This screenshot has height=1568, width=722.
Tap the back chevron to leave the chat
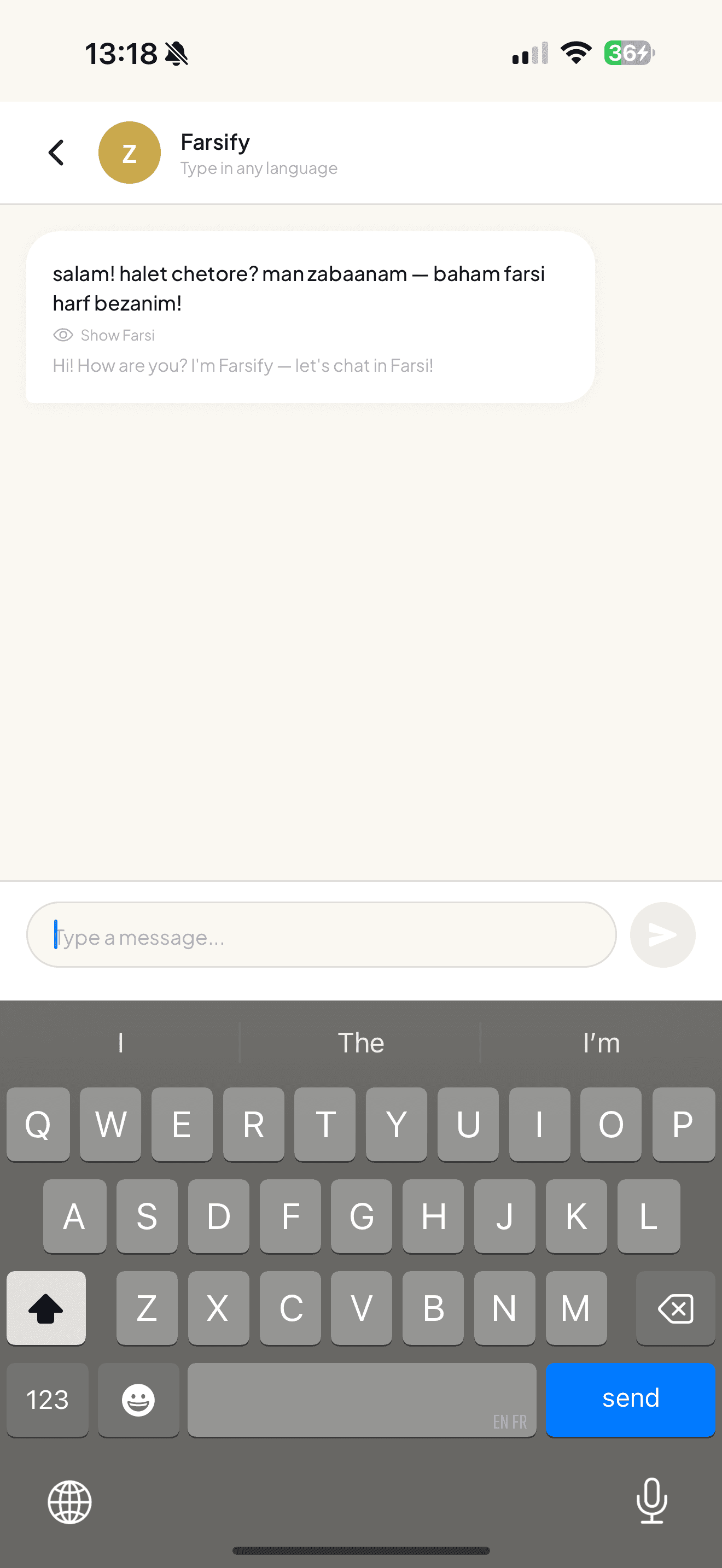56,152
